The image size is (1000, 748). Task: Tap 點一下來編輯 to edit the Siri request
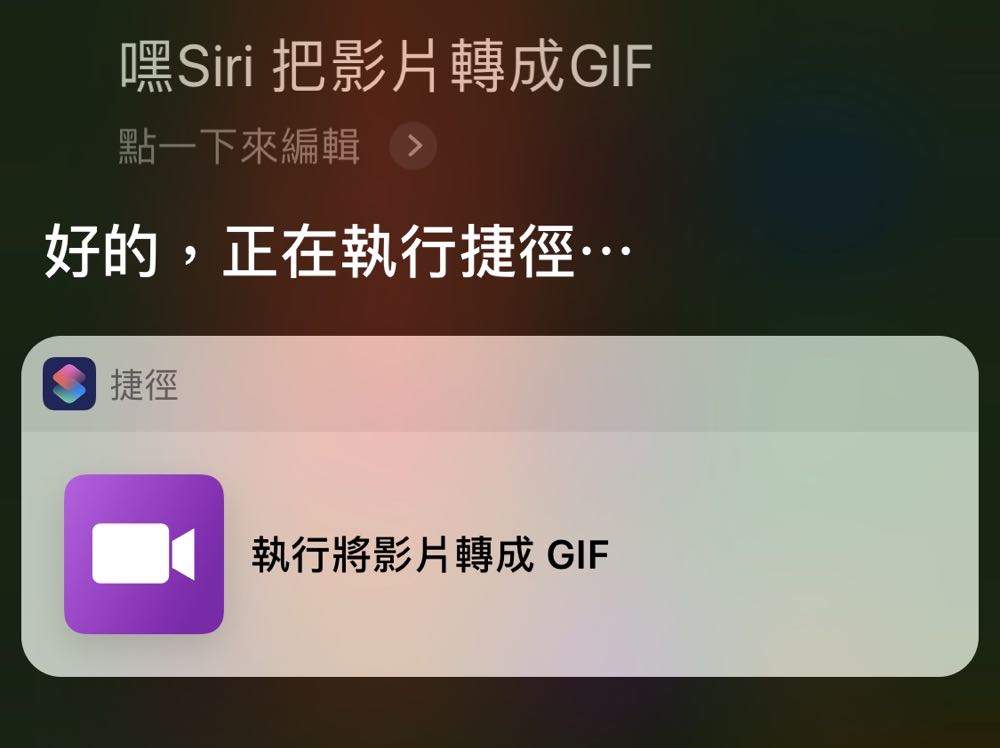pos(240,148)
